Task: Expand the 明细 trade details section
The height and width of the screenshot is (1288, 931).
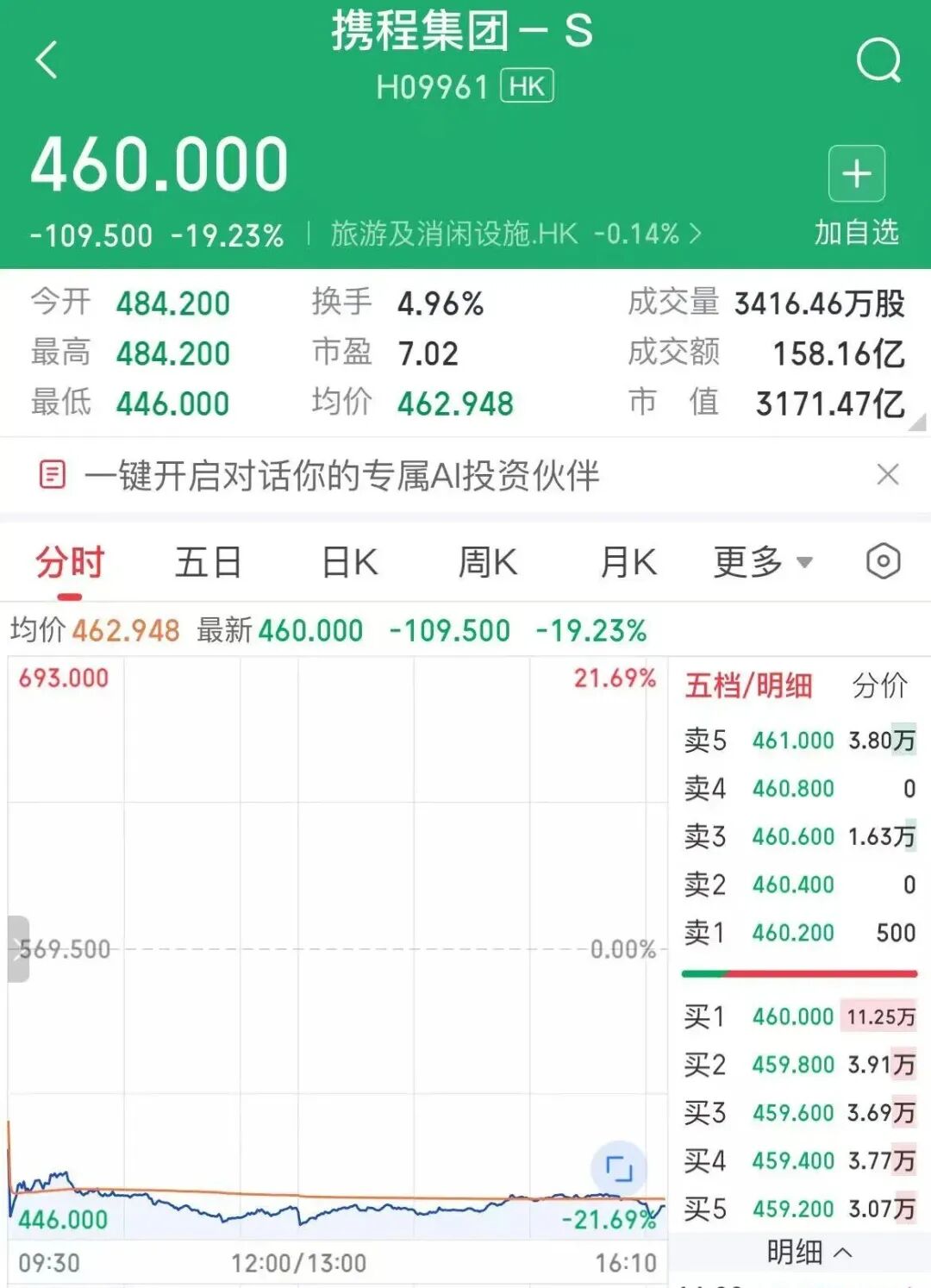Action: click(x=809, y=1252)
